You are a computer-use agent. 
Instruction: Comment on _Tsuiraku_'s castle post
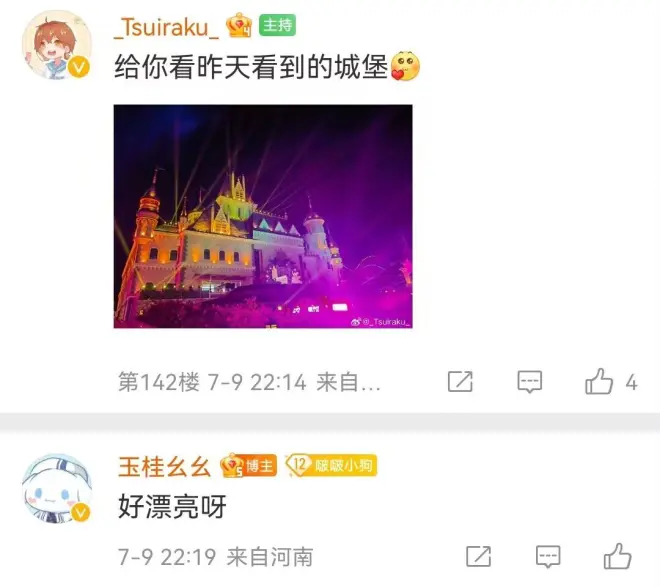click(x=529, y=382)
